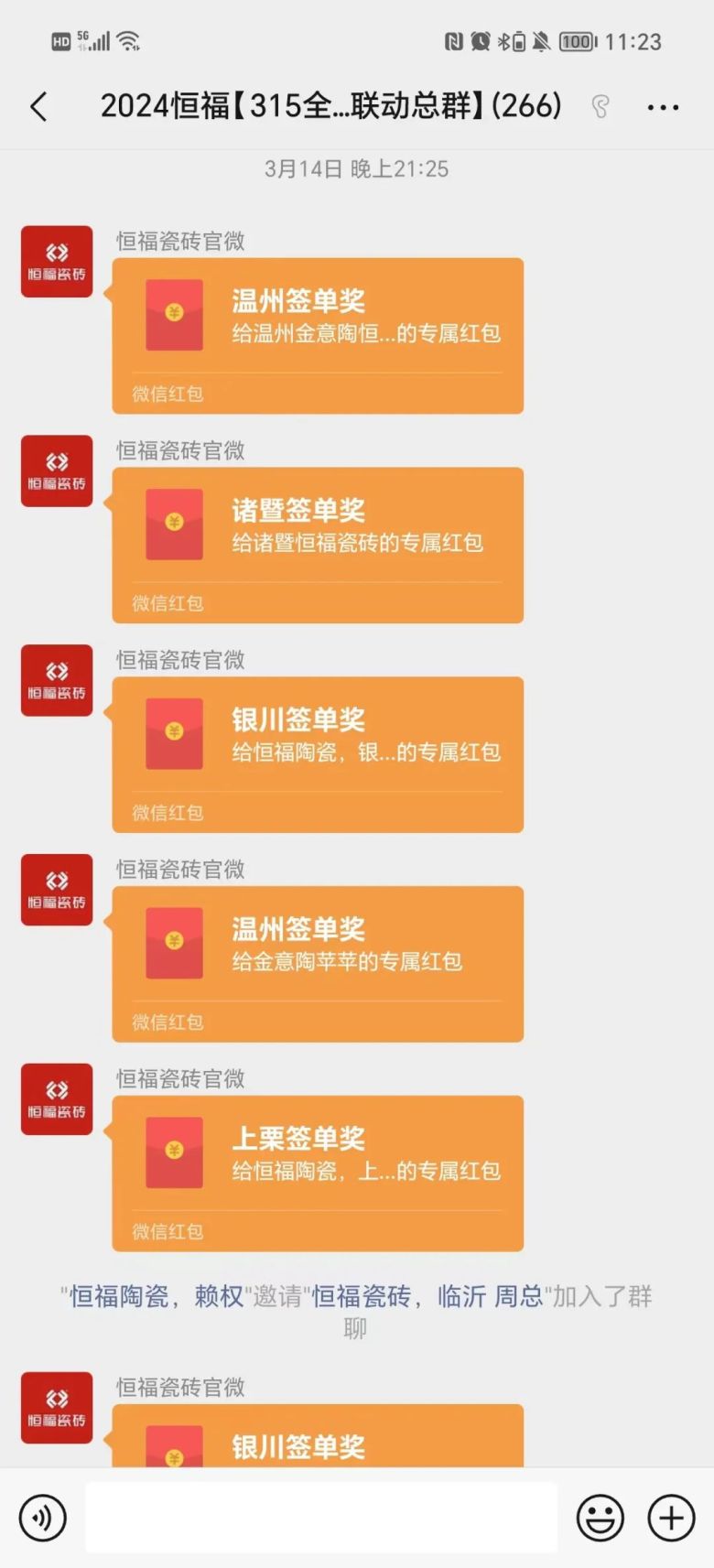Image resolution: width=714 pixels, height=1568 pixels.
Task: View profile of 恒福陶瓷，赖权
Action: [156, 1296]
